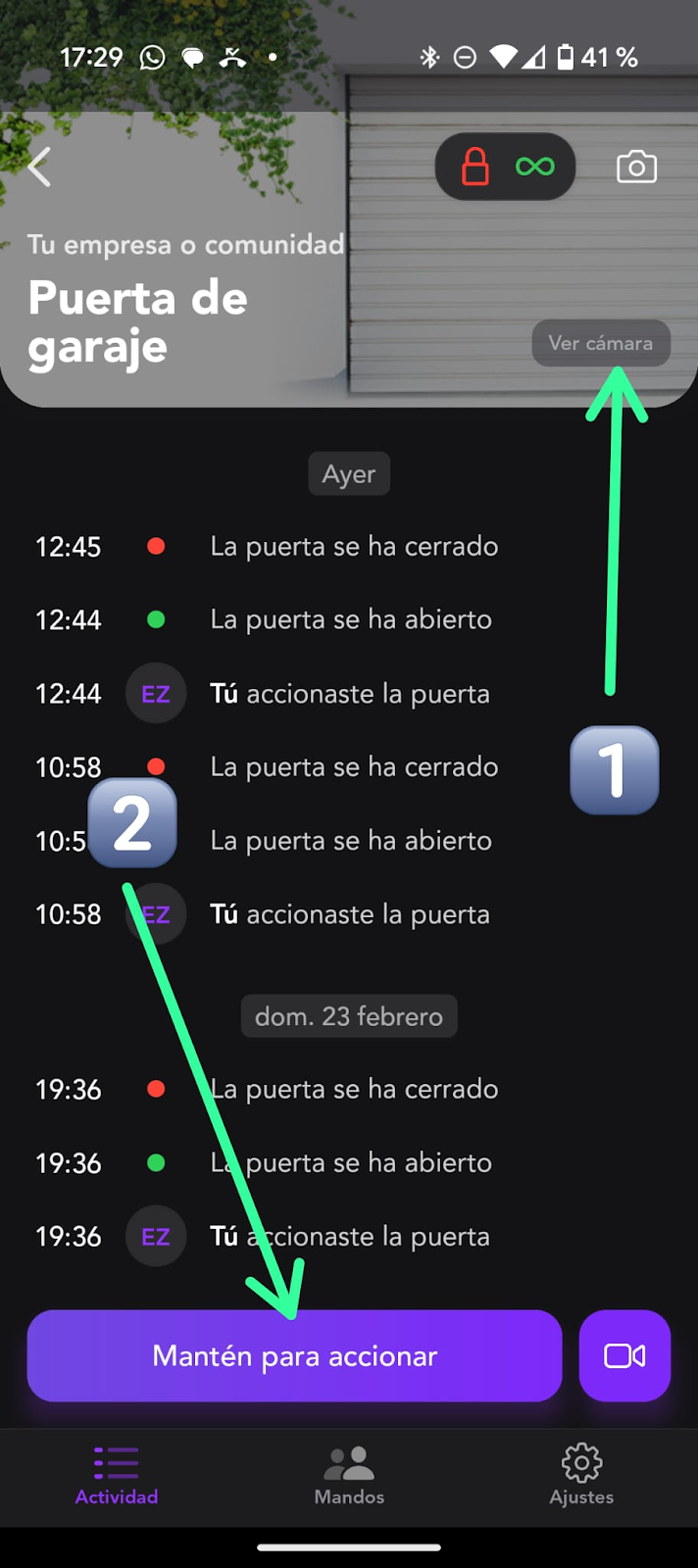Viewport: 698px width, 1568px height.
Task: Open the Ajustes tab
Action: point(581,1475)
